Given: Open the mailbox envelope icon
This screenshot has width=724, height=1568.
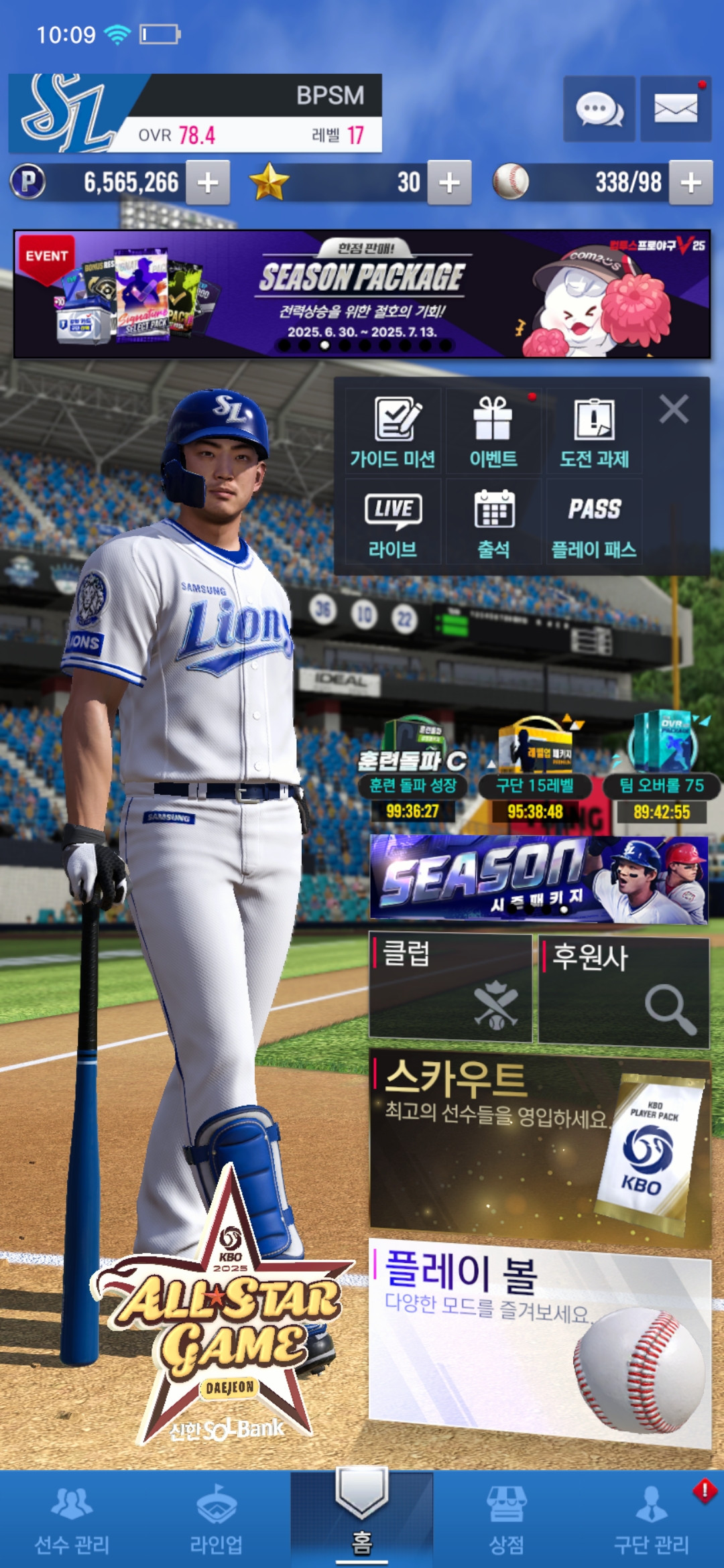Looking at the screenshot, I should tap(675, 109).
